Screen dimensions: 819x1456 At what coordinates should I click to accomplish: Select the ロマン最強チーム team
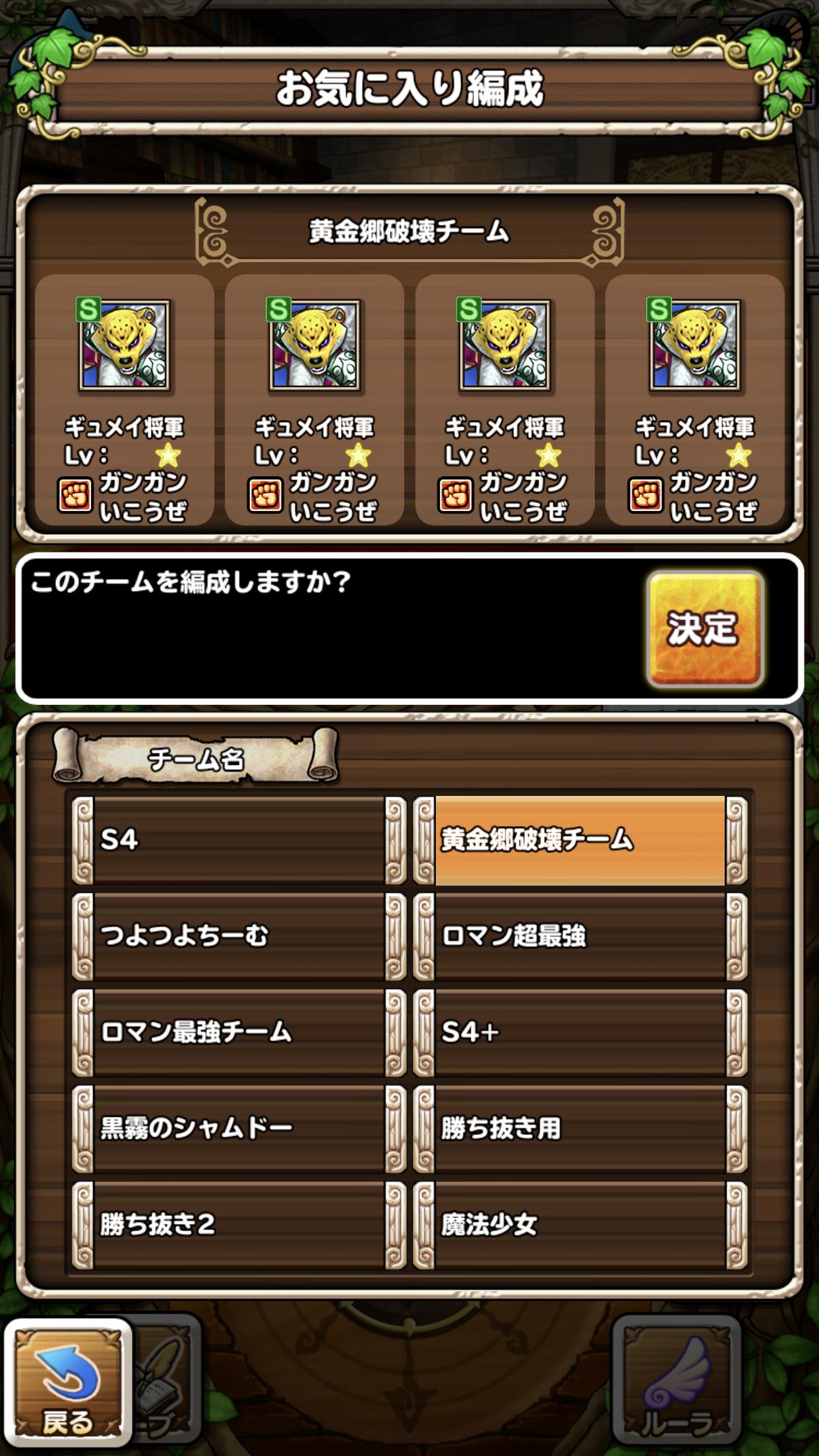coord(239,1033)
